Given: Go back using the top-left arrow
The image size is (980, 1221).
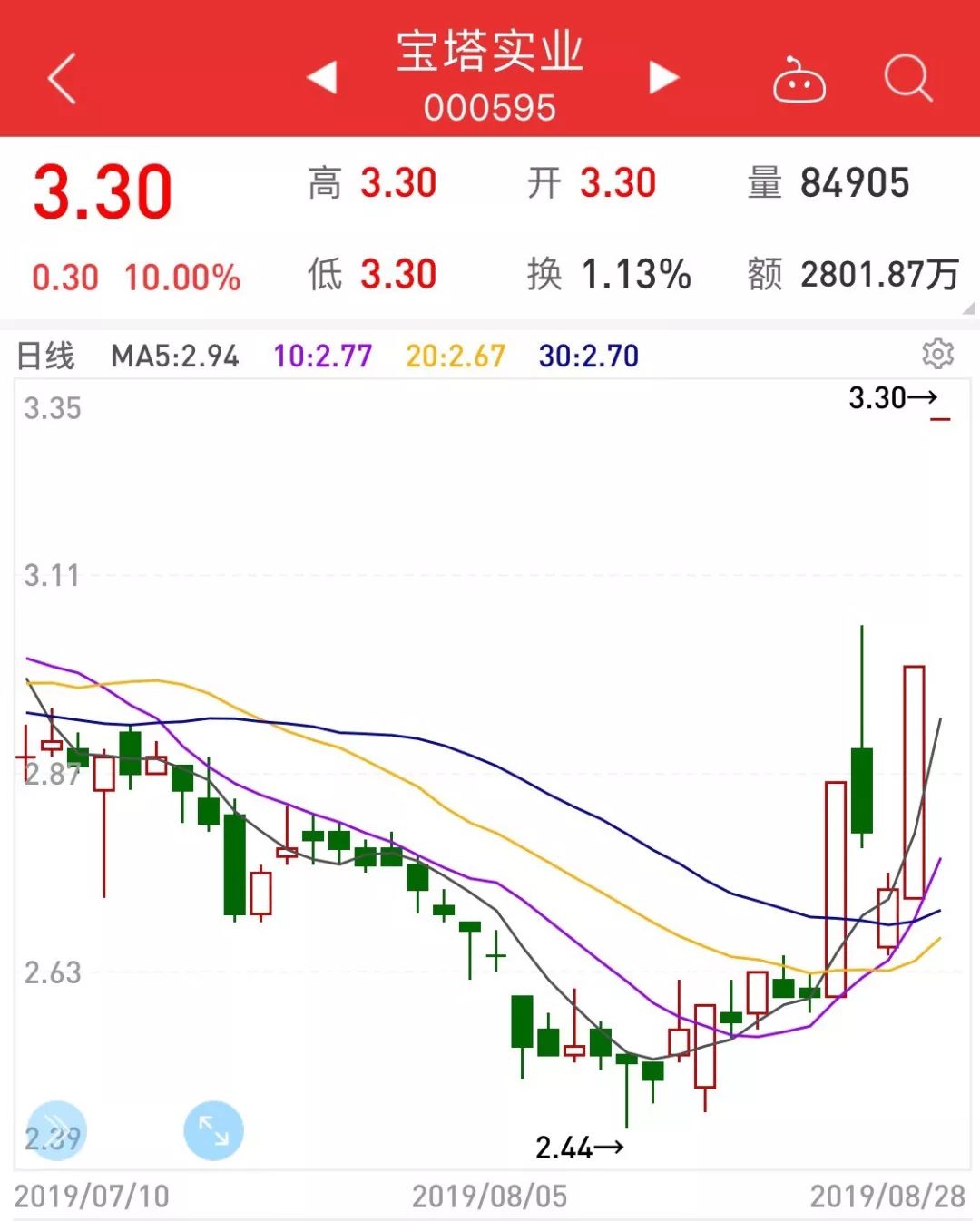Looking at the screenshot, I should tap(62, 78).
